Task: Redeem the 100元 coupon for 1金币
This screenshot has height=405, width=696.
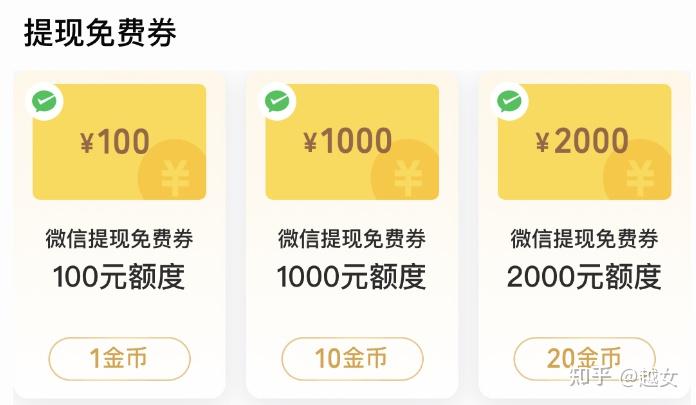Action: 119,358
